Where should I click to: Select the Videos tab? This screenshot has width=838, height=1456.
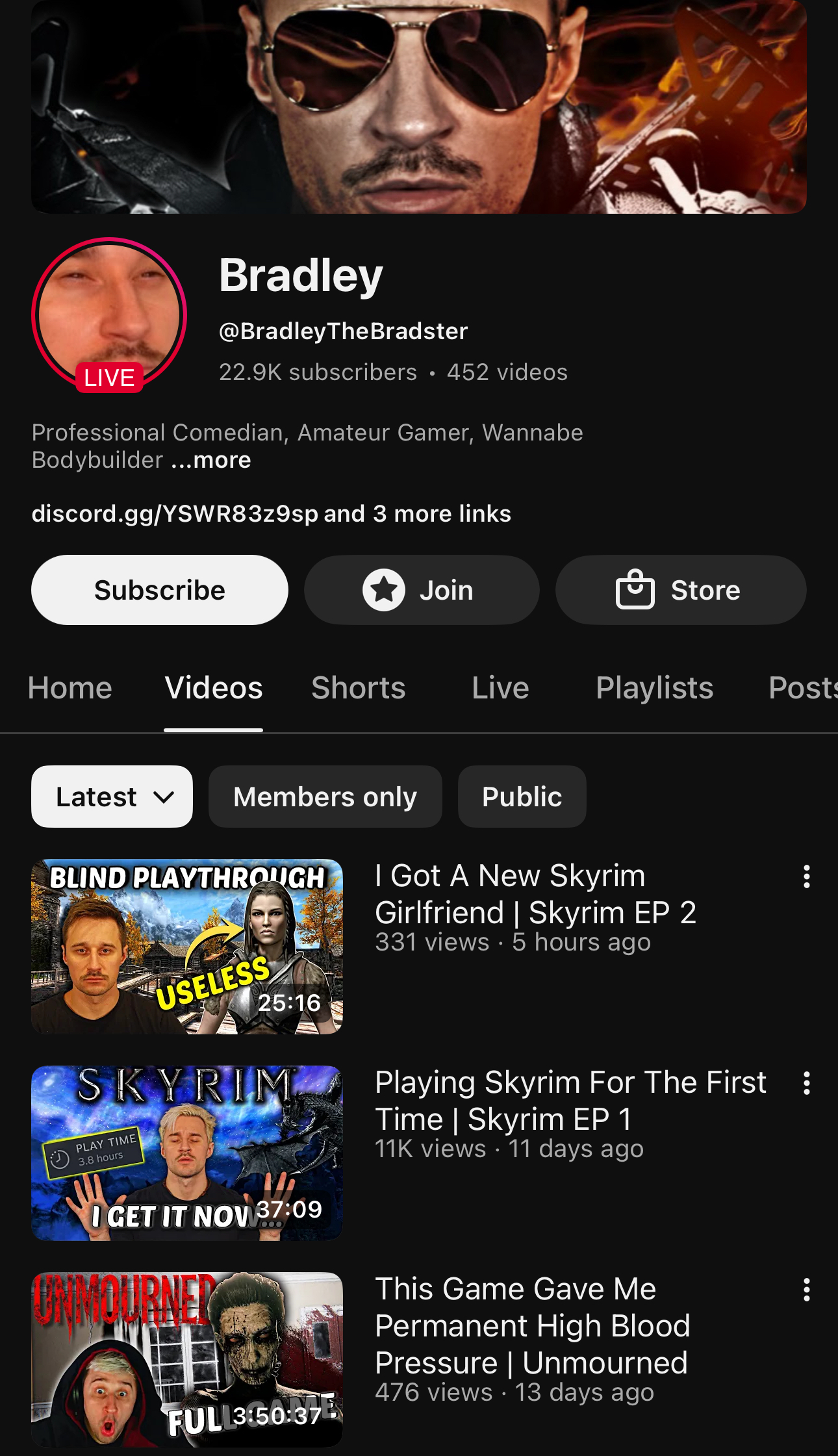coord(214,688)
